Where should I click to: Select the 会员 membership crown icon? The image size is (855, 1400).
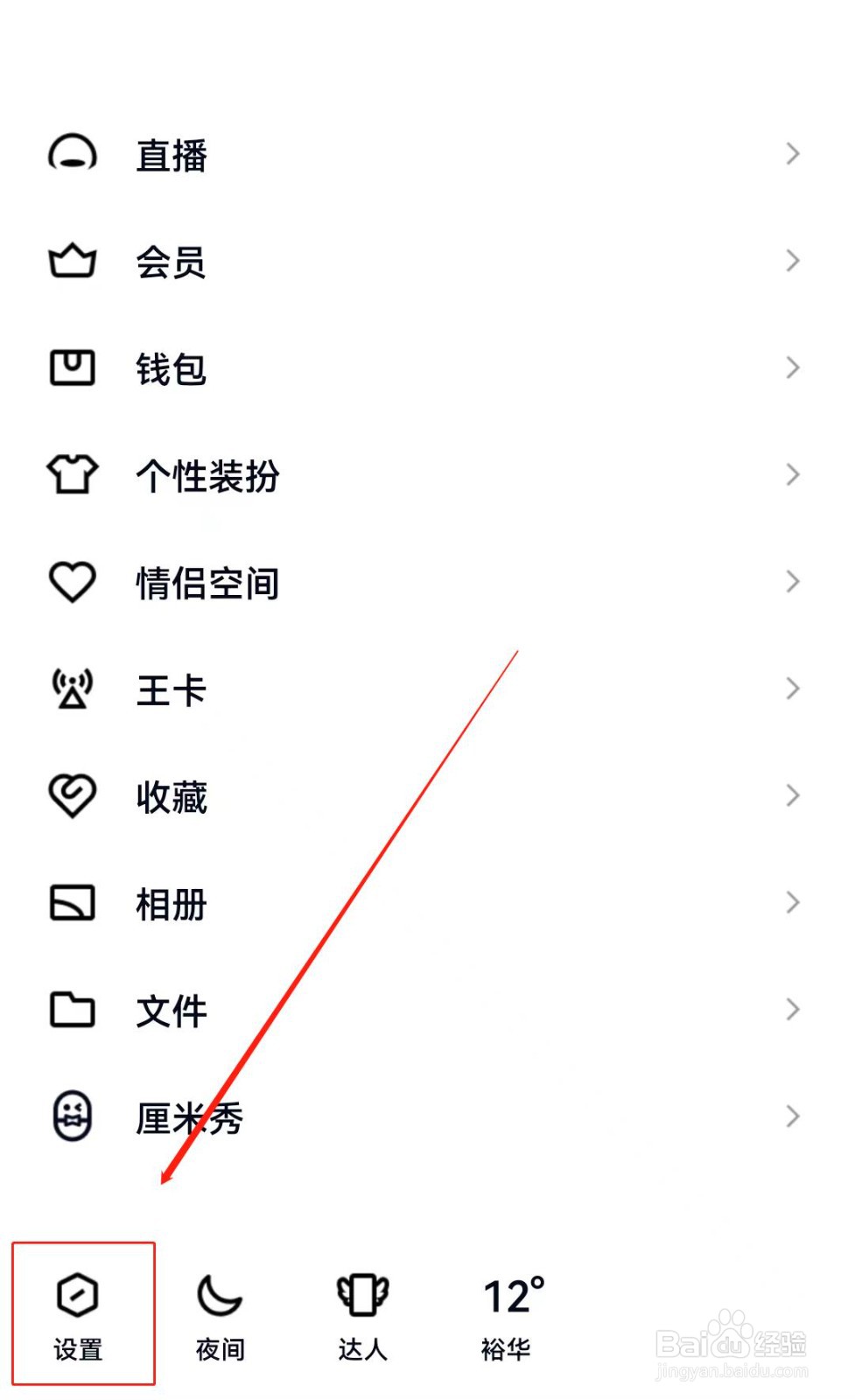72,261
